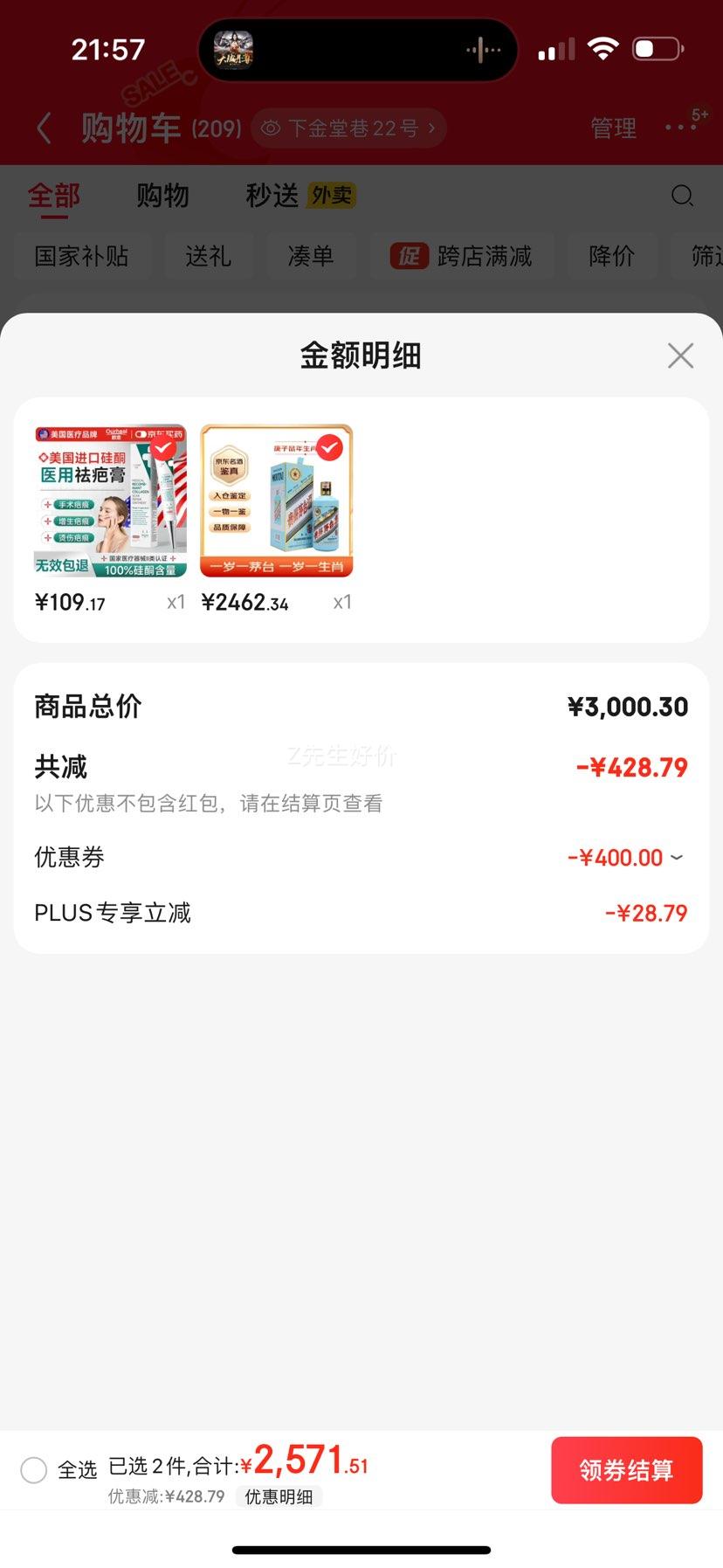Close the 金额明细 panel
Screen dimensions: 723x1568
click(x=680, y=356)
